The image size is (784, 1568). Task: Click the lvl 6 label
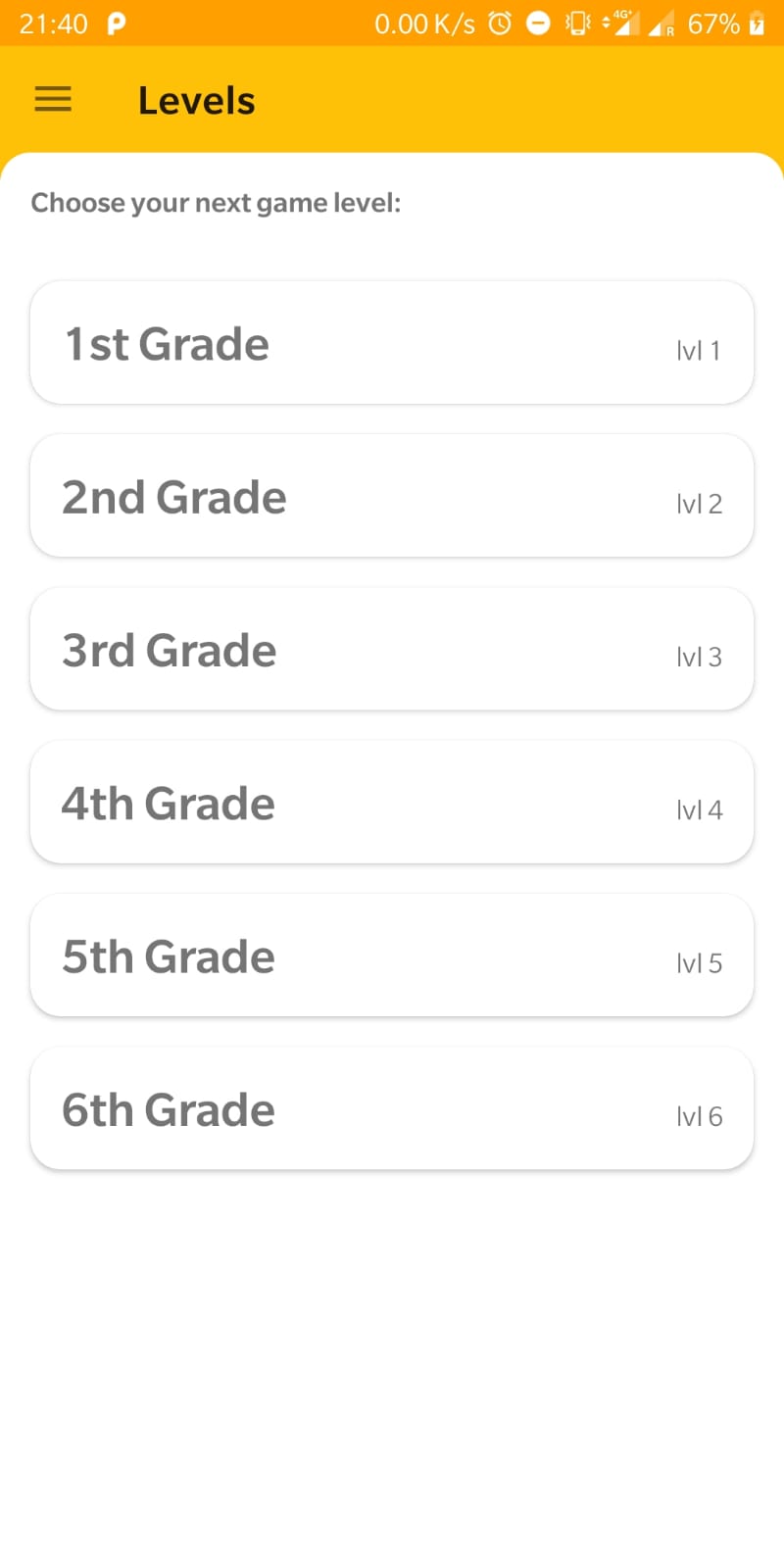click(699, 1116)
